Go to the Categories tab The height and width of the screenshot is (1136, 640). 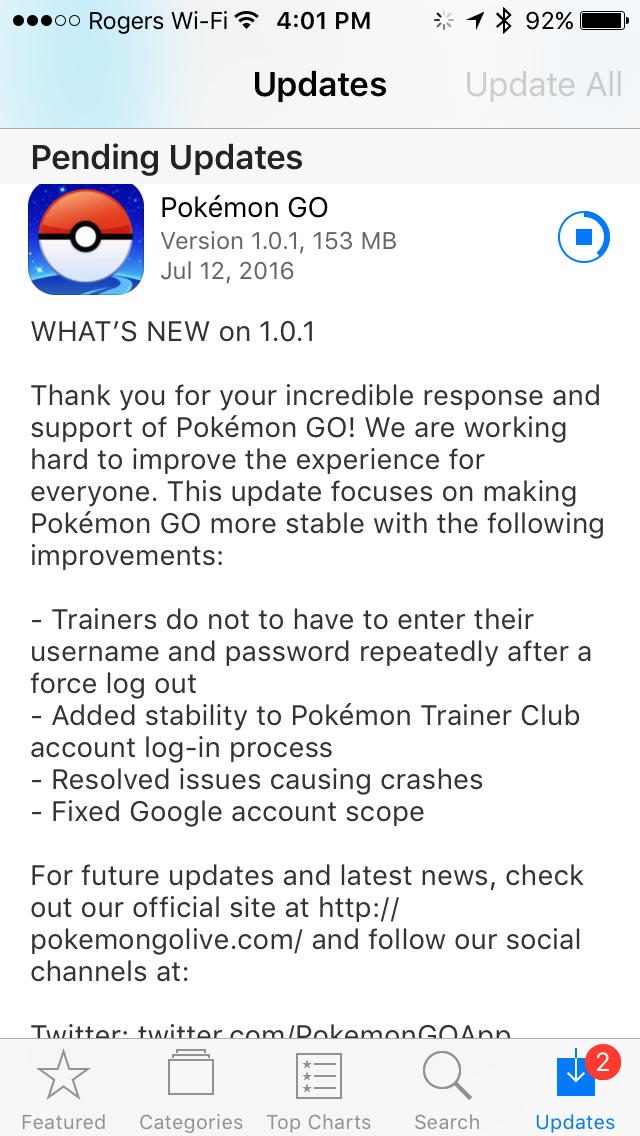pyautogui.click(x=191, y=1092)
